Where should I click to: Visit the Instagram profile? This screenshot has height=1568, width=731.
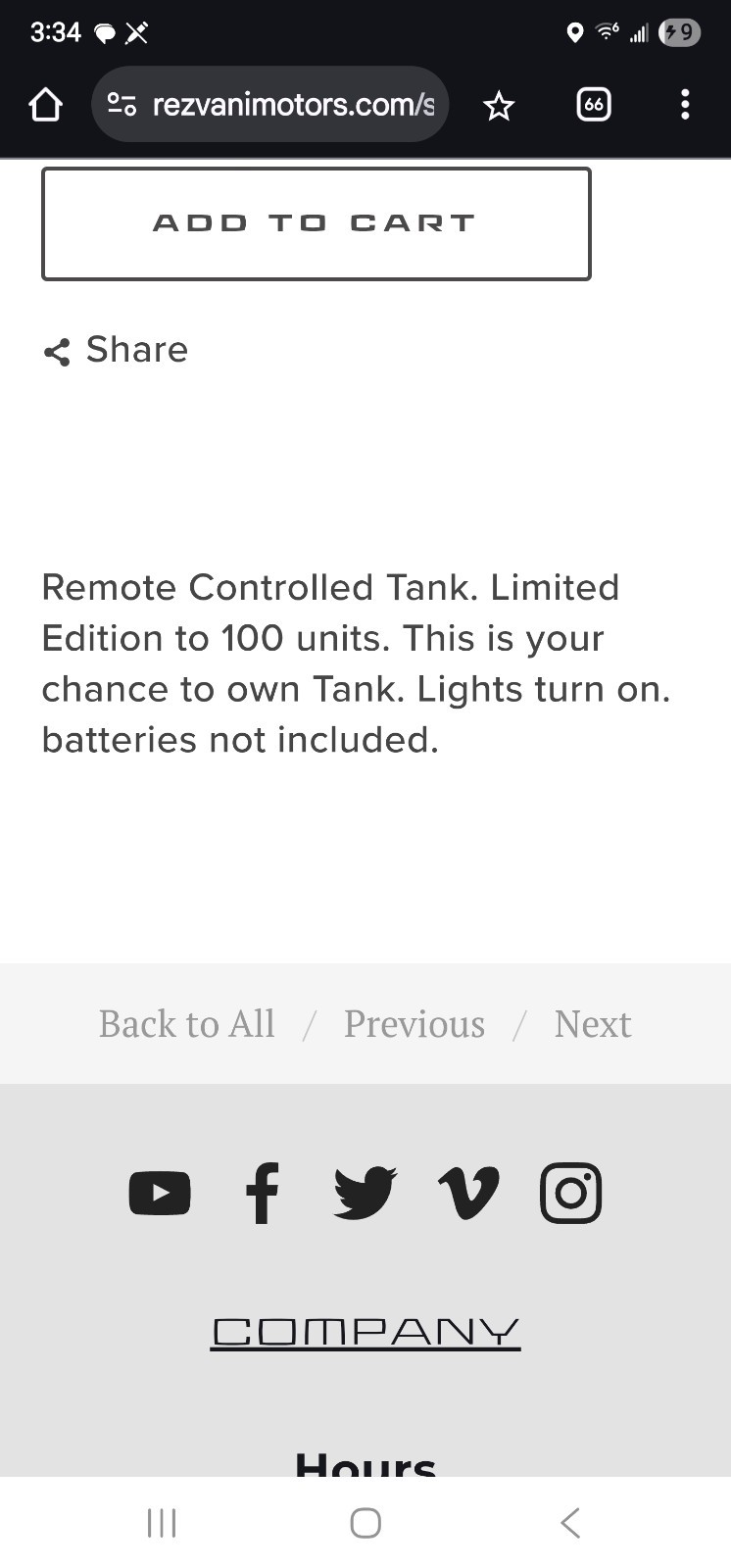pyautogui.click(x=570, y=1194)
